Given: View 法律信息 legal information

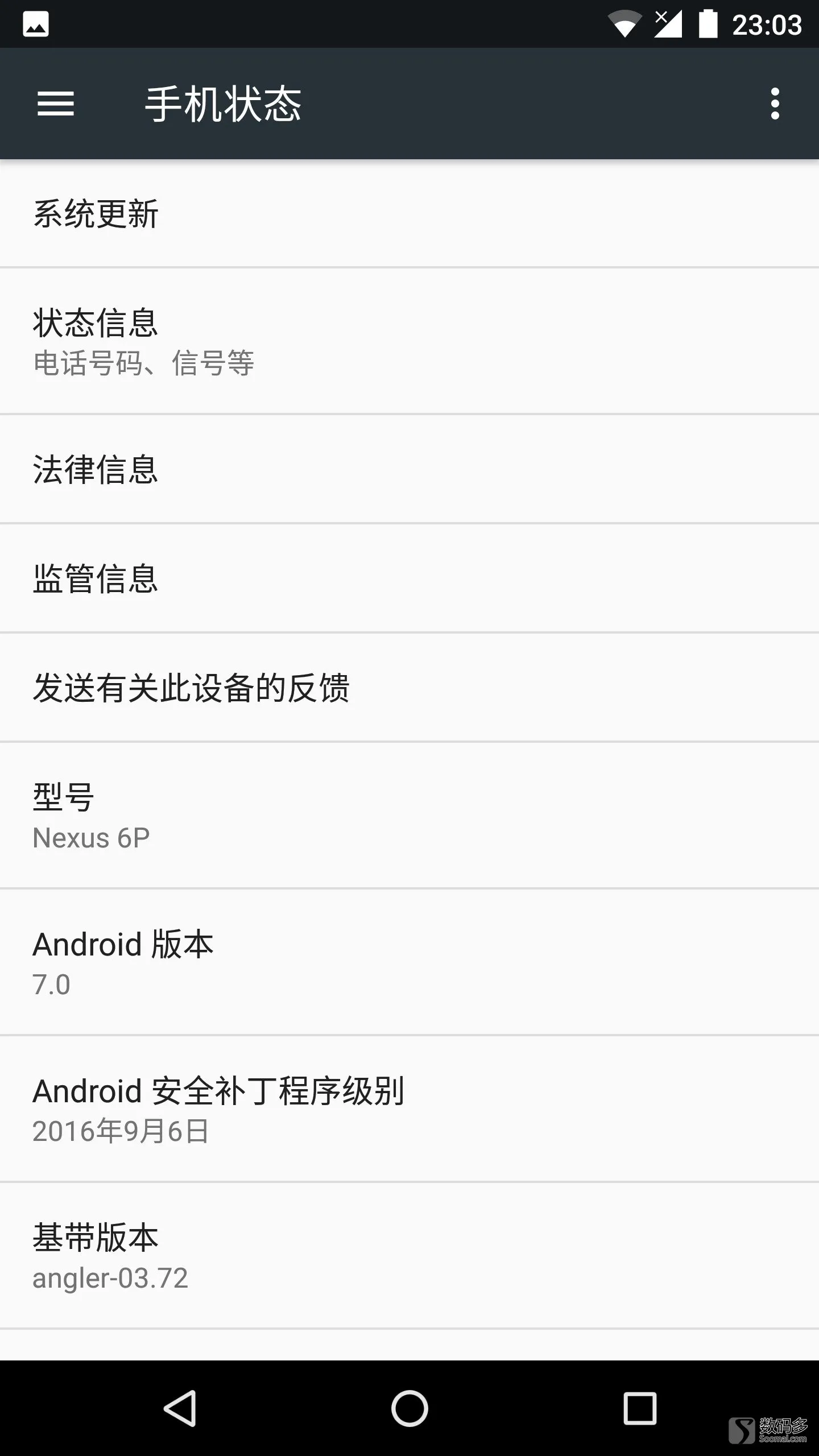Looking at the screenshot, I should coord(409,469).
